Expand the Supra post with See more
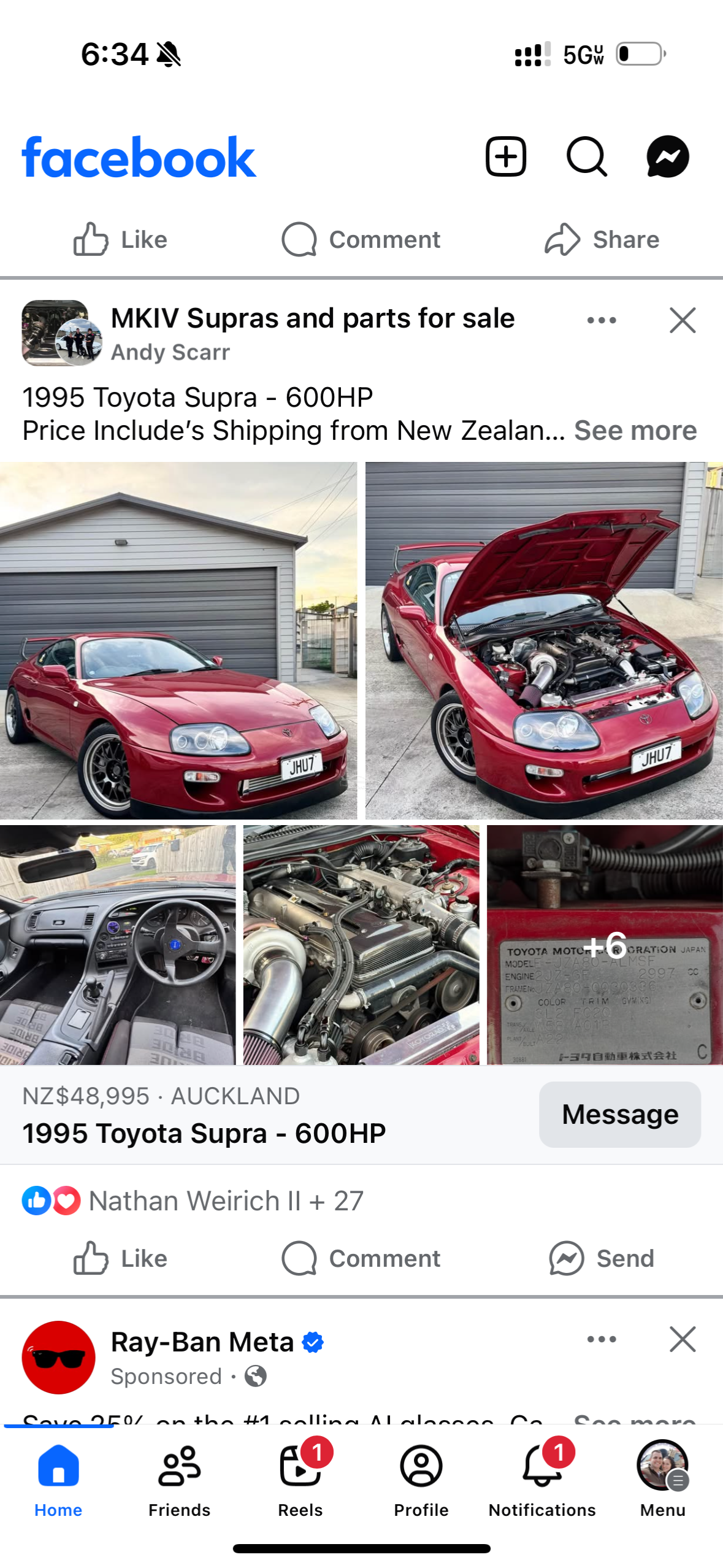The width and height of the screenshot is (723, 1568). 635,431
